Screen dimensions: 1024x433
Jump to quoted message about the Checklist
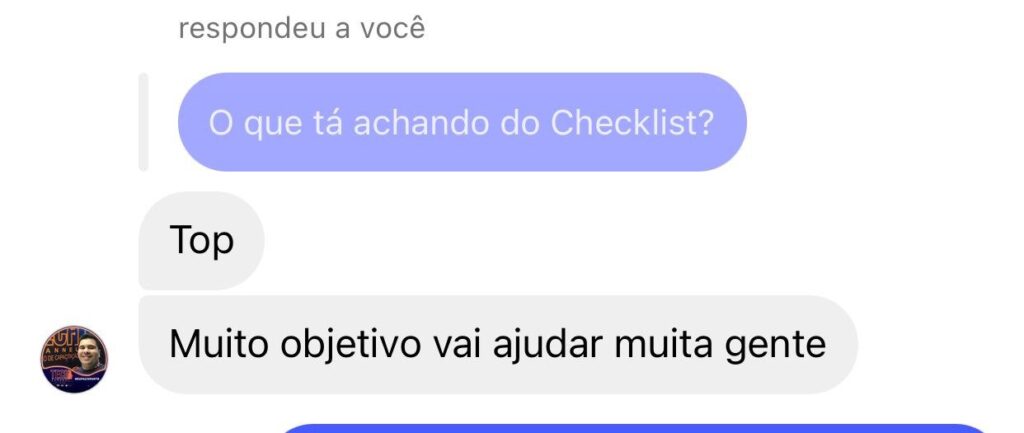(x=461, y=123)
